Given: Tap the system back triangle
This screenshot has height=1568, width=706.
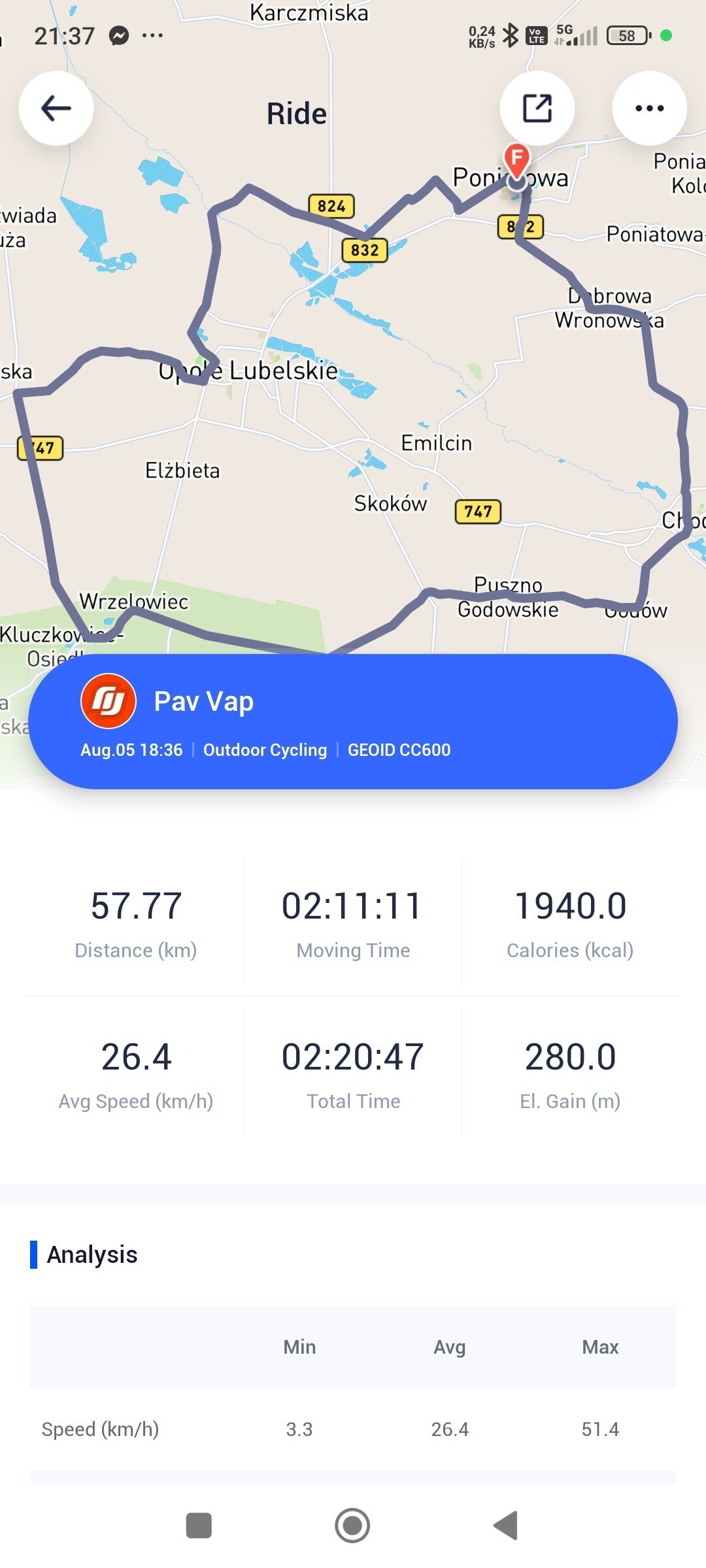Looking at the screenshot, I should [x=506, y=1526].
